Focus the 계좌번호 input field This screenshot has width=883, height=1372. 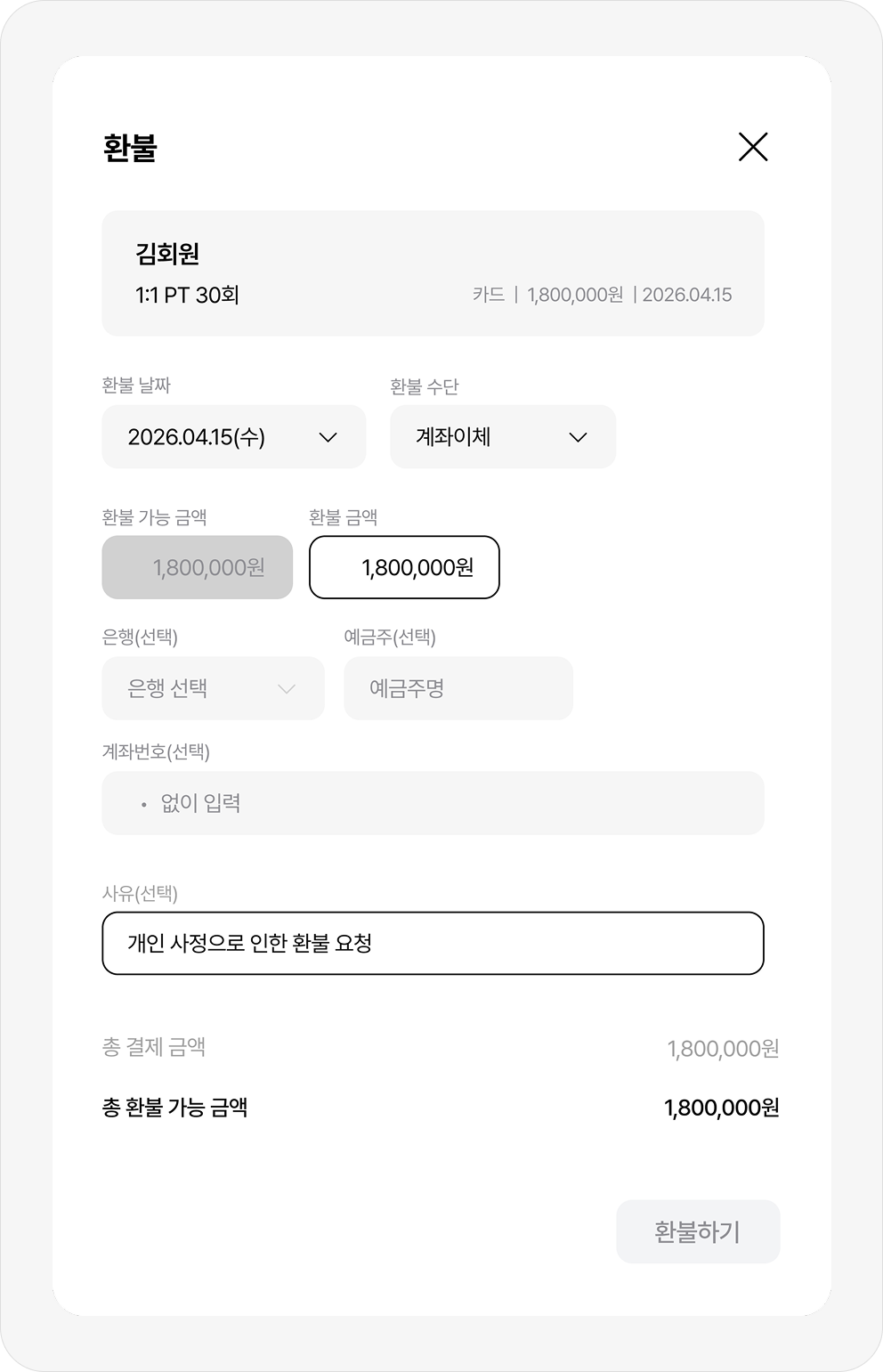(x=433, y=803)
